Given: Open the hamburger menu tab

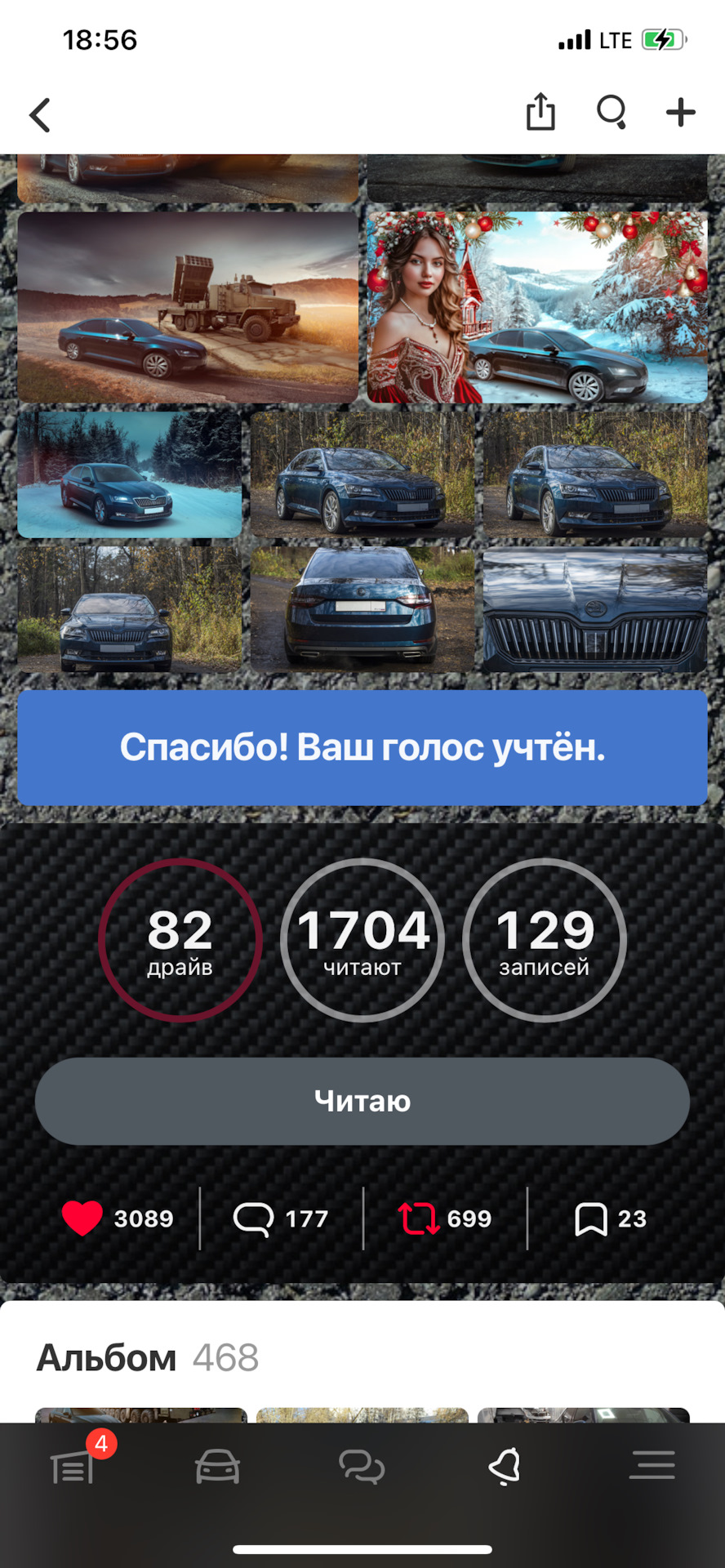Looking at the screenshot, I should coord(652,1466).
